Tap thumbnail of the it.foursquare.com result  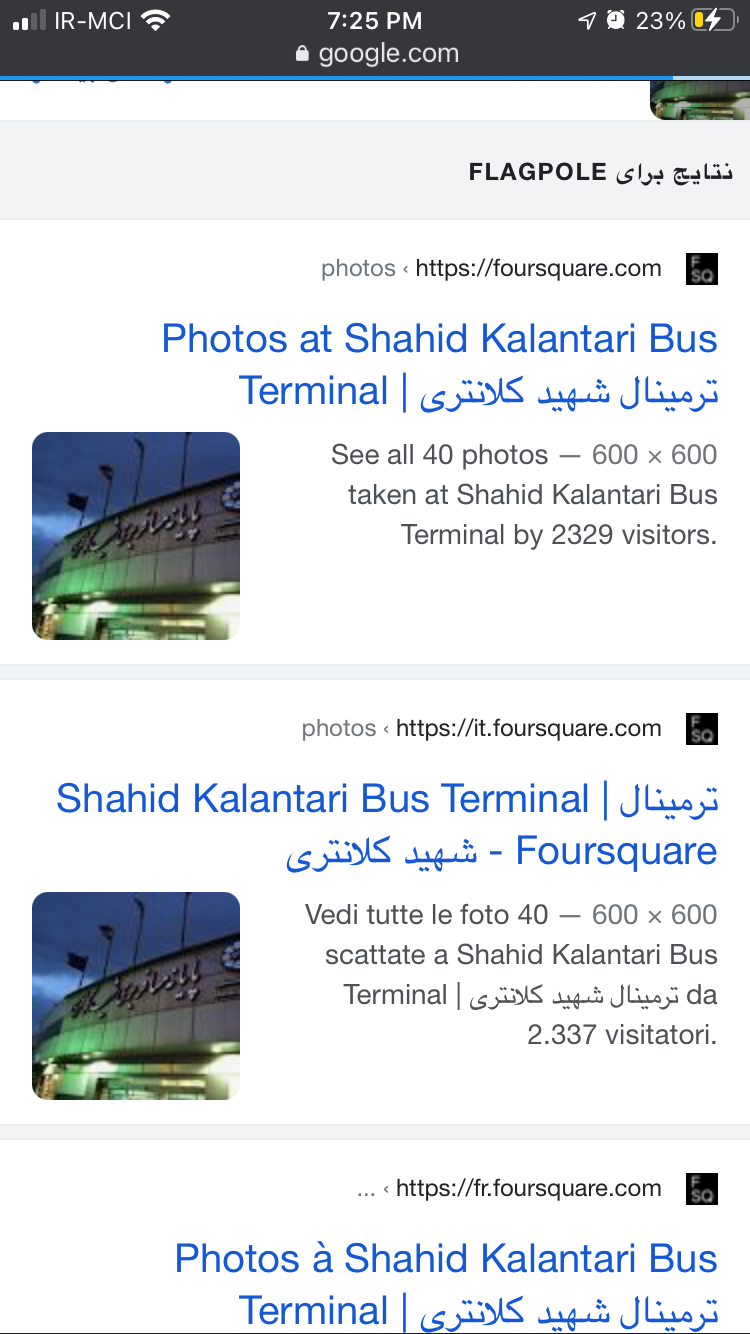click(136, 995)
